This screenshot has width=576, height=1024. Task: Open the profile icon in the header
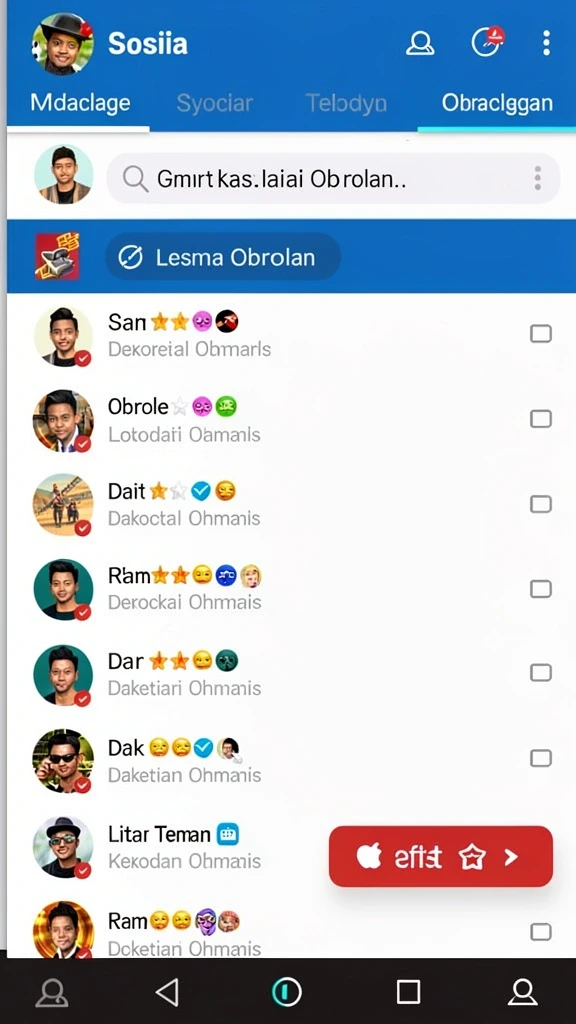click(x=420, y=43)
